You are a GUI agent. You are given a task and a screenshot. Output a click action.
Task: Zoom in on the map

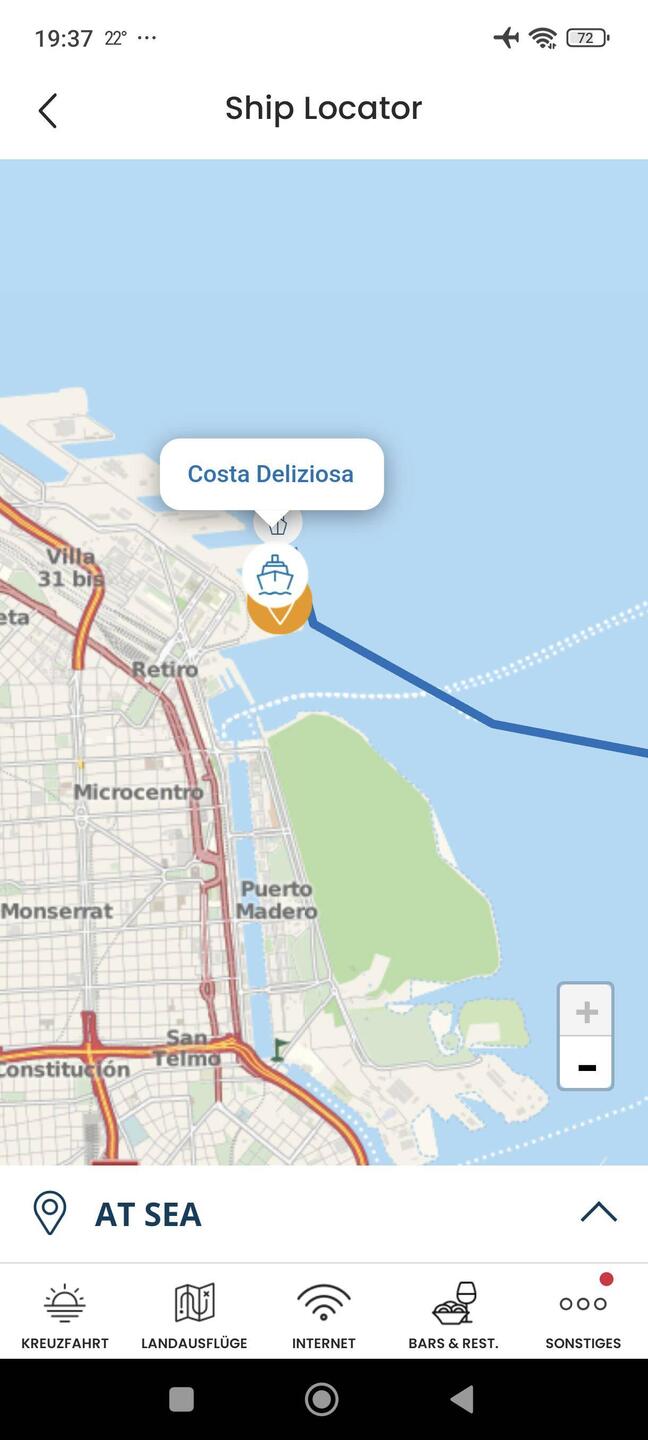(586, 1012)
